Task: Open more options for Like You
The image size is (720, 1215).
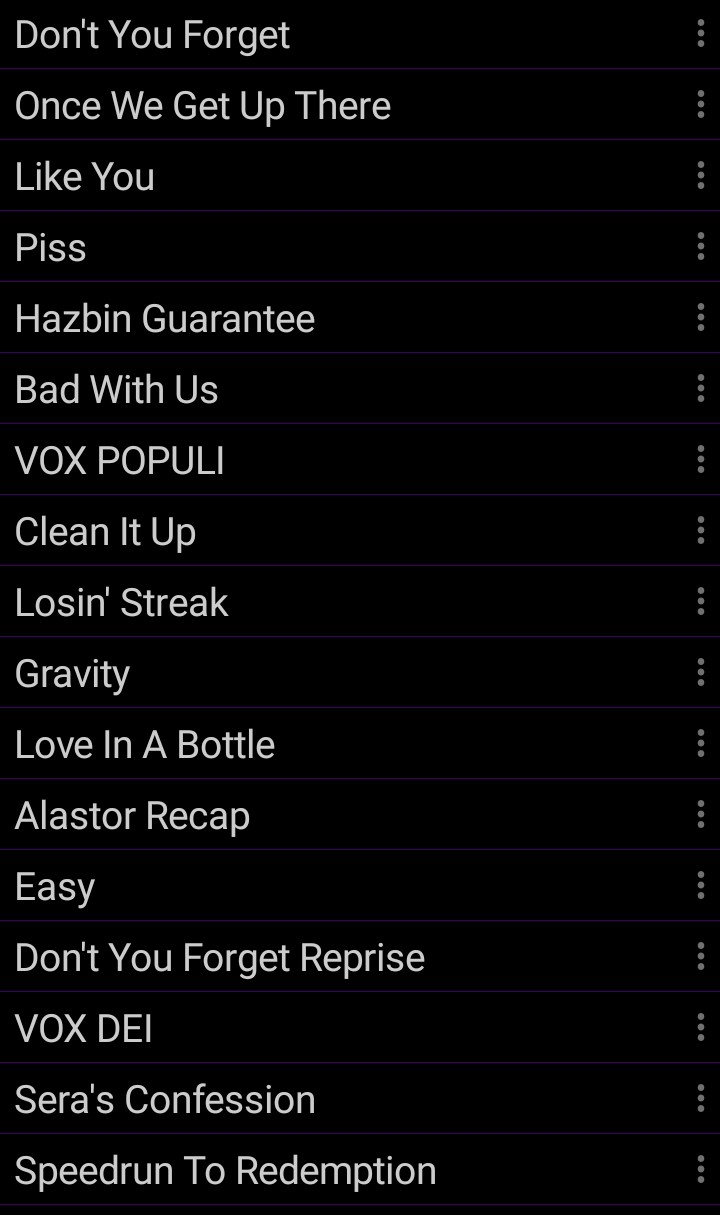Action: 700,176
